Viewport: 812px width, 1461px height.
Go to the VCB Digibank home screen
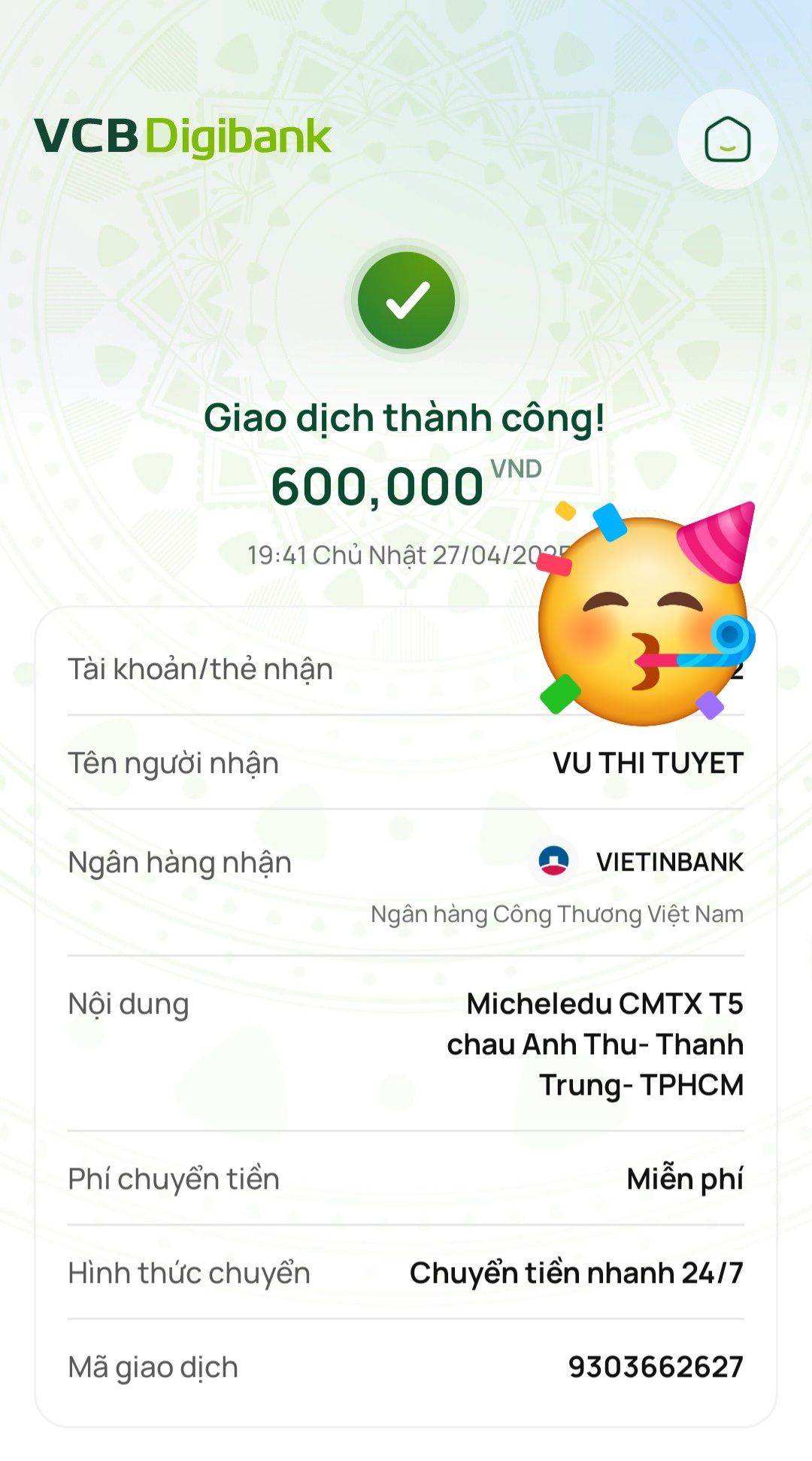(727, 140)
